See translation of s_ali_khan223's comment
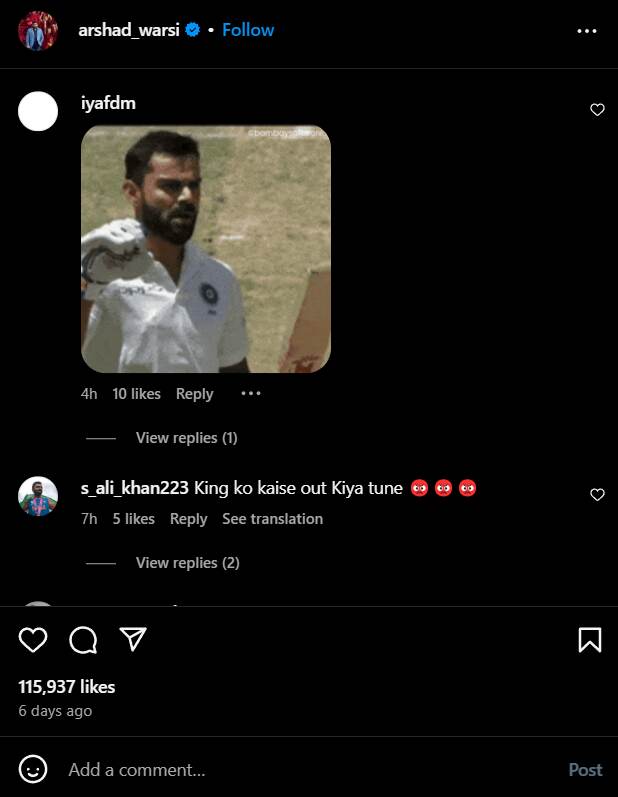The width and height of the screenshot is (618, 797). [272, 519]
